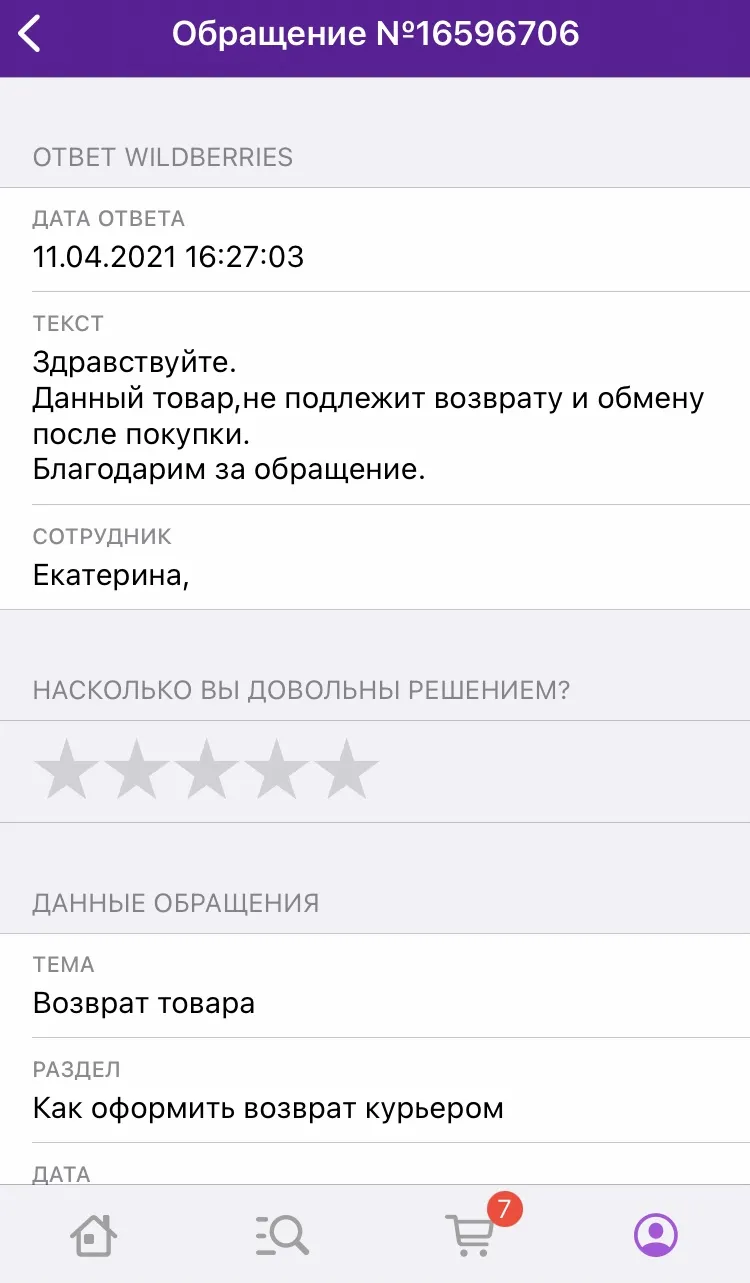Switch to the catalog search tab
The image size is (750, 1283).
[281, 1235]
